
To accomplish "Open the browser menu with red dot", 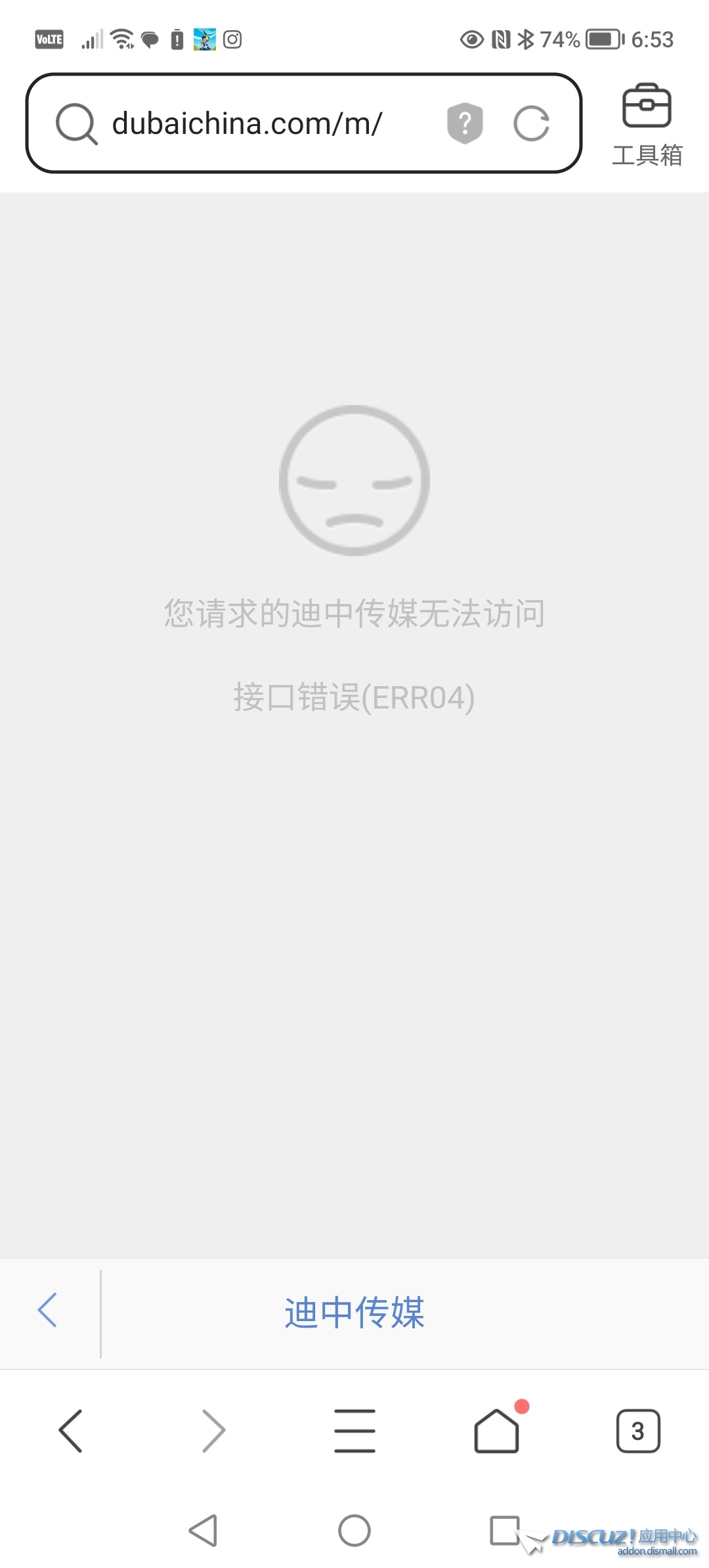I will (x=354, y=1431).
